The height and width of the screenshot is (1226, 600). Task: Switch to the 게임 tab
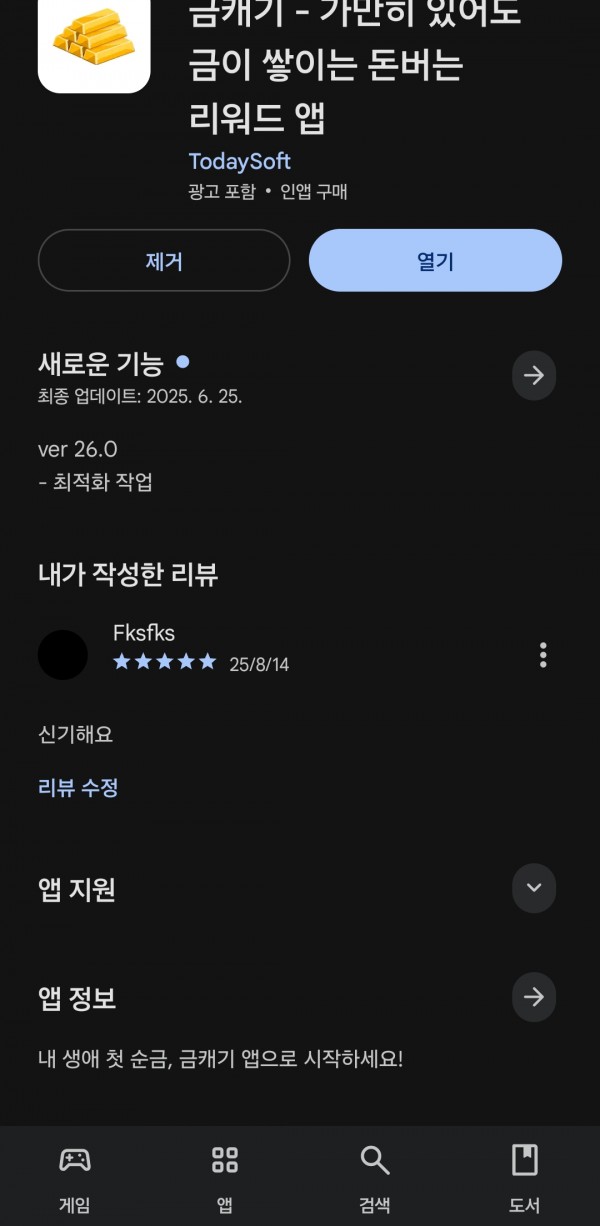pos(75,1178)
